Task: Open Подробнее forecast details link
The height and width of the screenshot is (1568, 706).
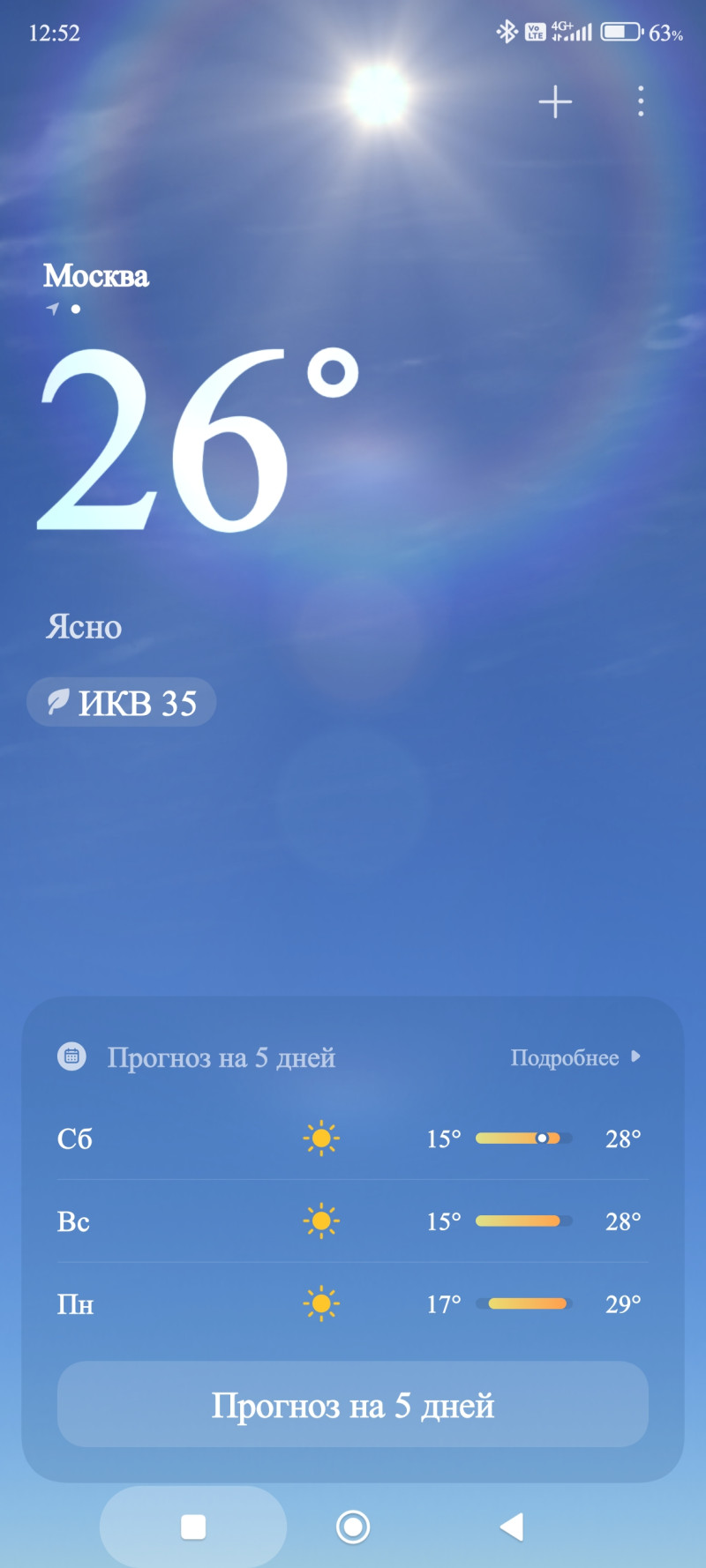Action: pyautogui.click(x=575, y=1057)
